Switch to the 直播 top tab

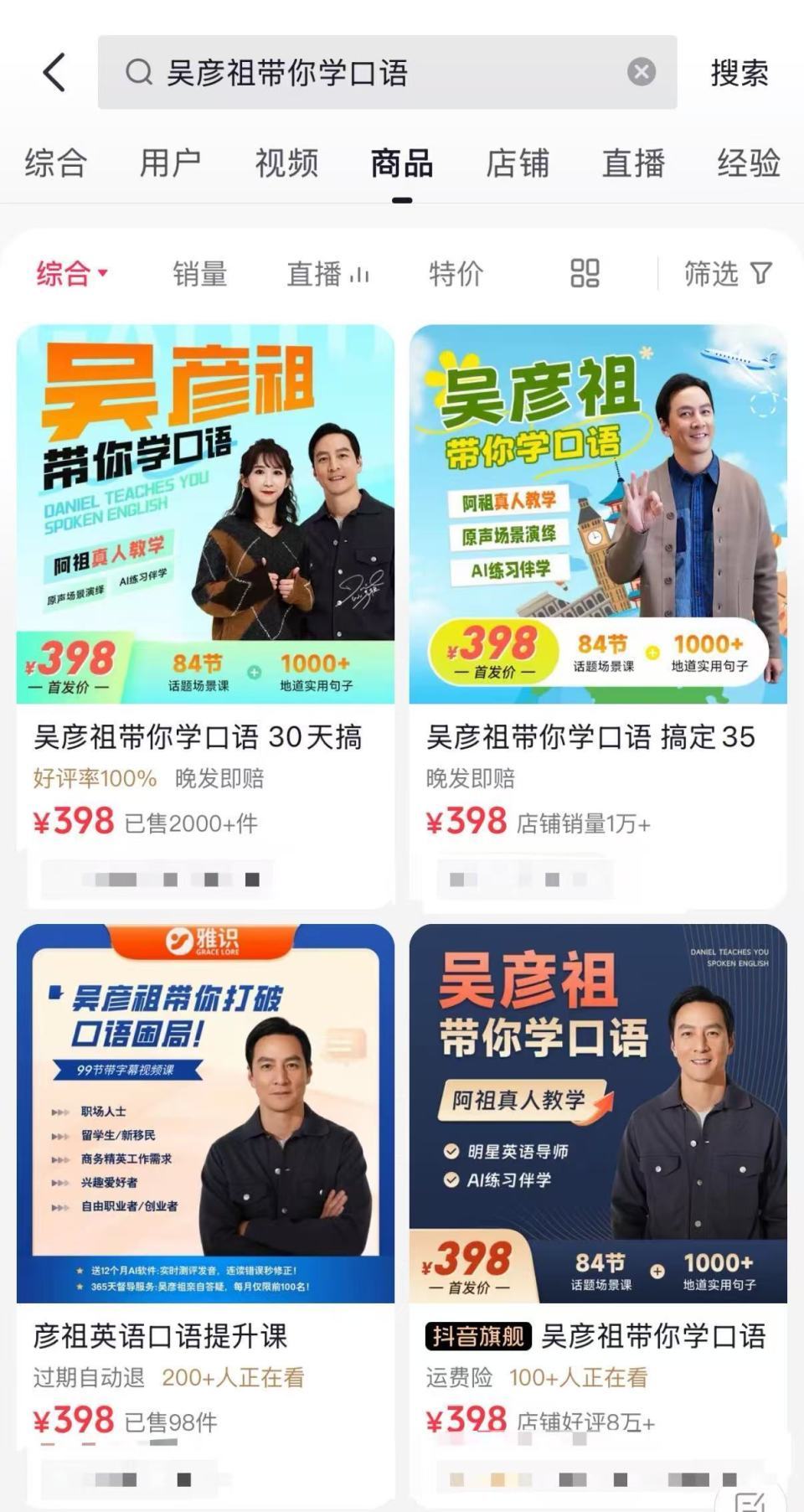[x=633, y=163]
